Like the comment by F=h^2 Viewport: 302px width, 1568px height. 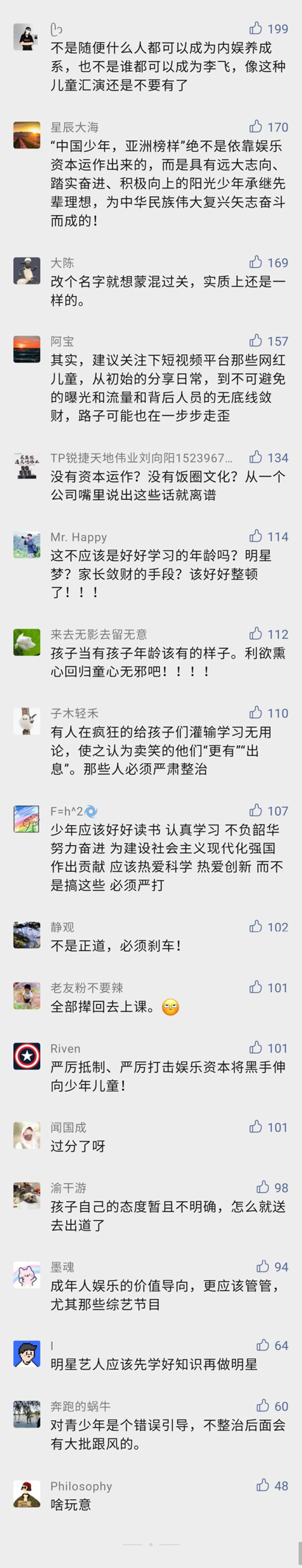click(256, 811)
